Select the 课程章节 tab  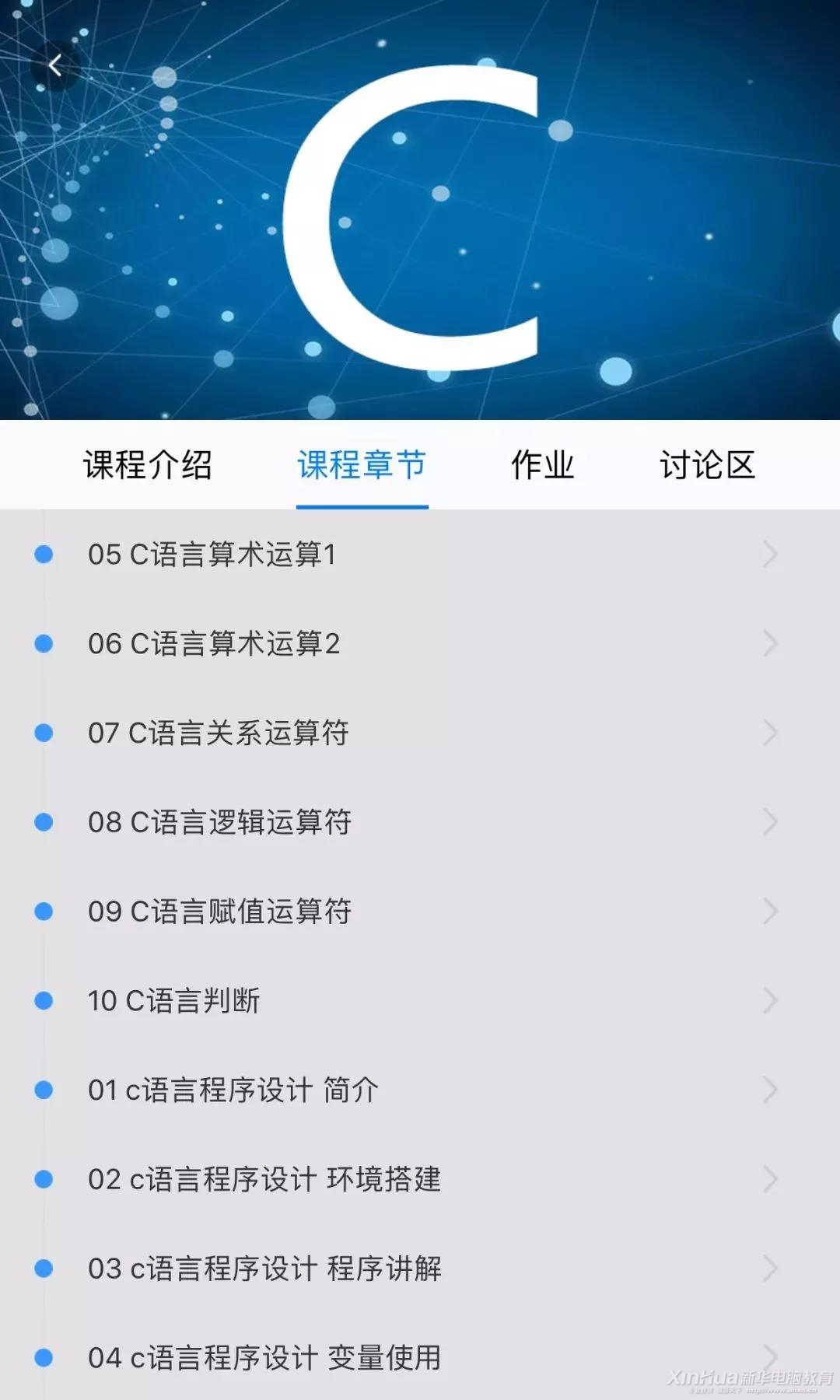(x=362, y=465)
